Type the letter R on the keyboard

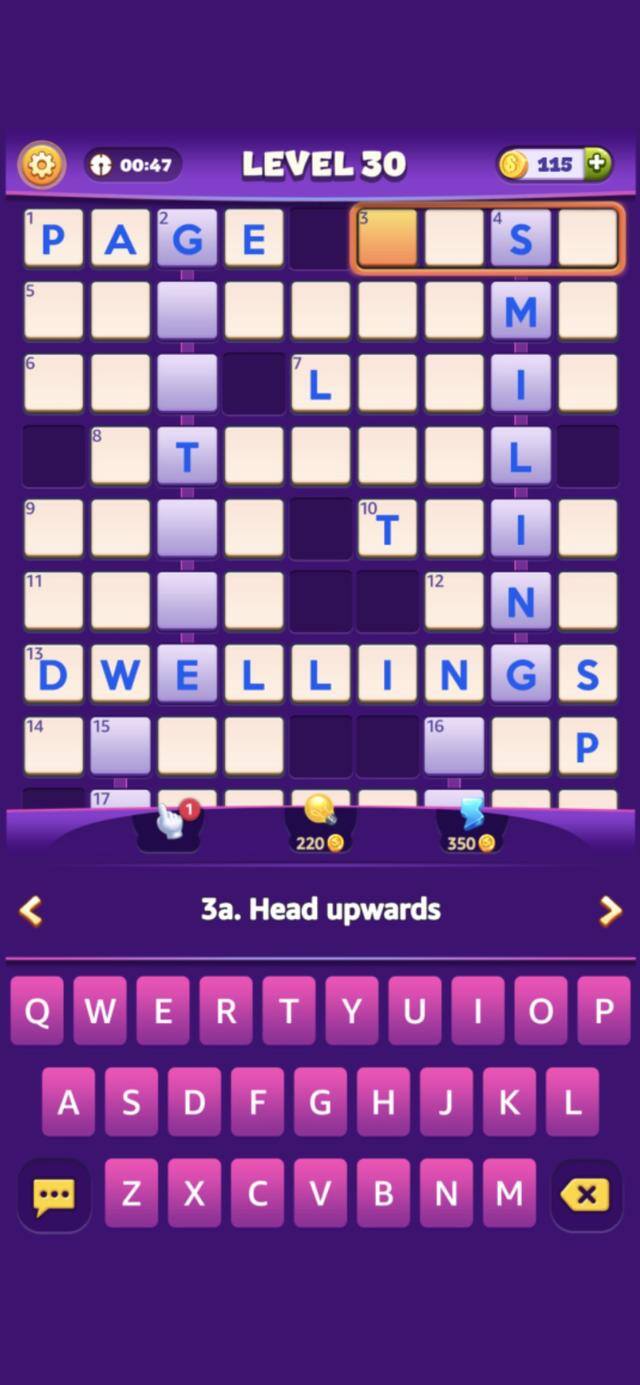[226, 1011]
